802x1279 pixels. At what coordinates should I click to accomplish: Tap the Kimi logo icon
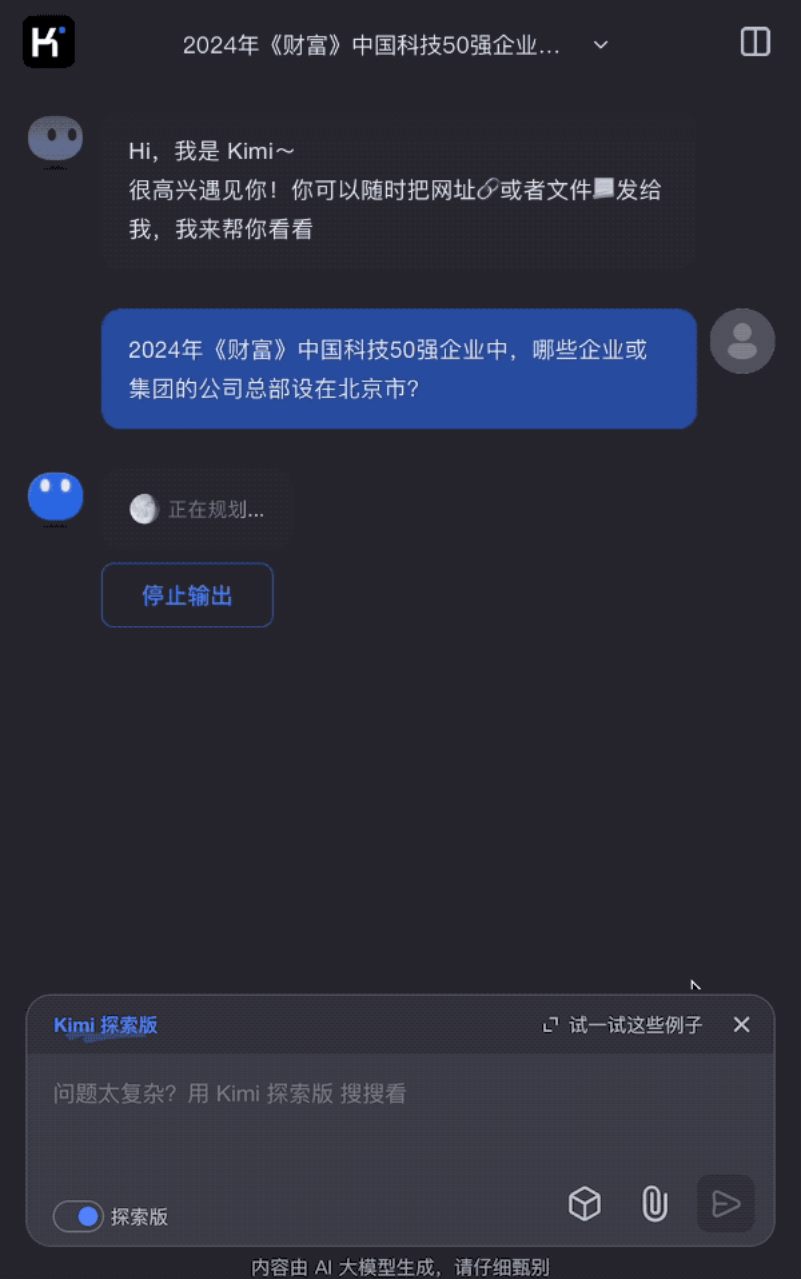(x=48, y=43)
